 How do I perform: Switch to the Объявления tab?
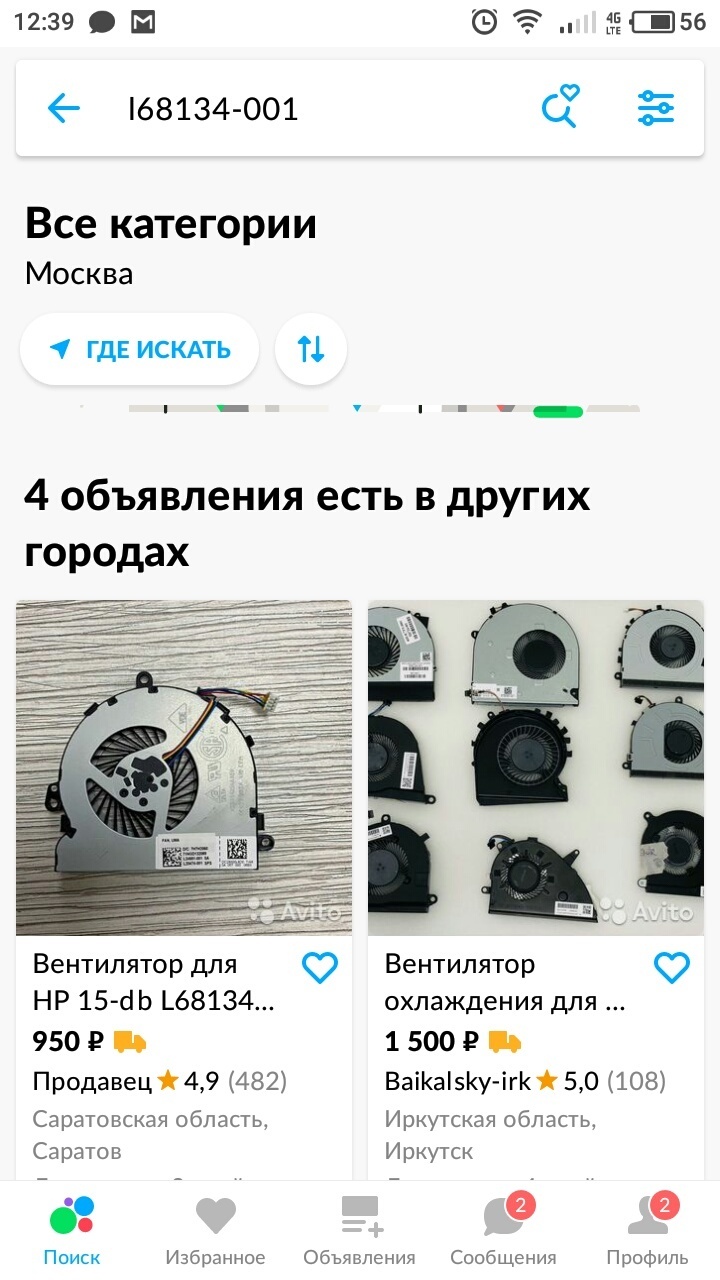pos(359,1230)
